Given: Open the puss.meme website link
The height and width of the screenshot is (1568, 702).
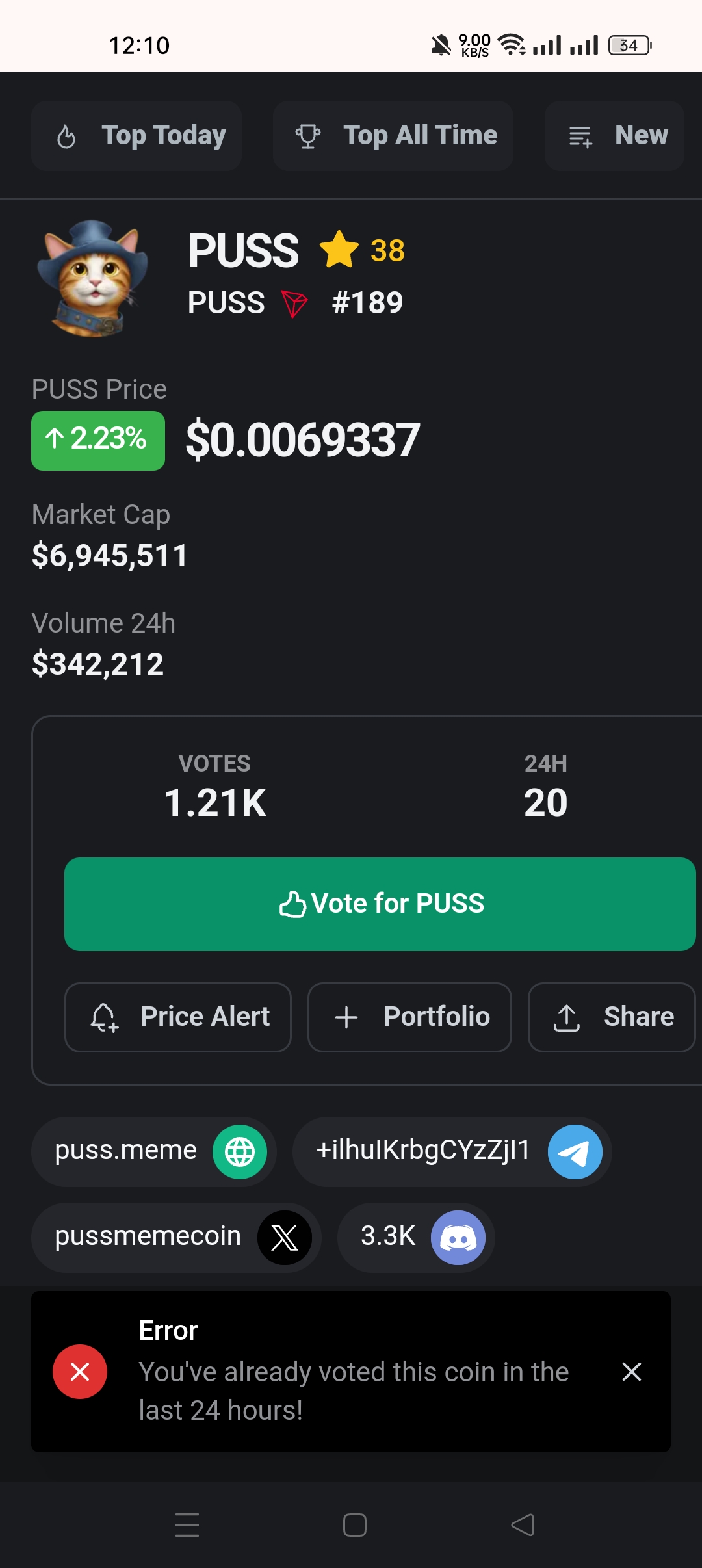Looking at the screenshot, I should (154, 1151).
